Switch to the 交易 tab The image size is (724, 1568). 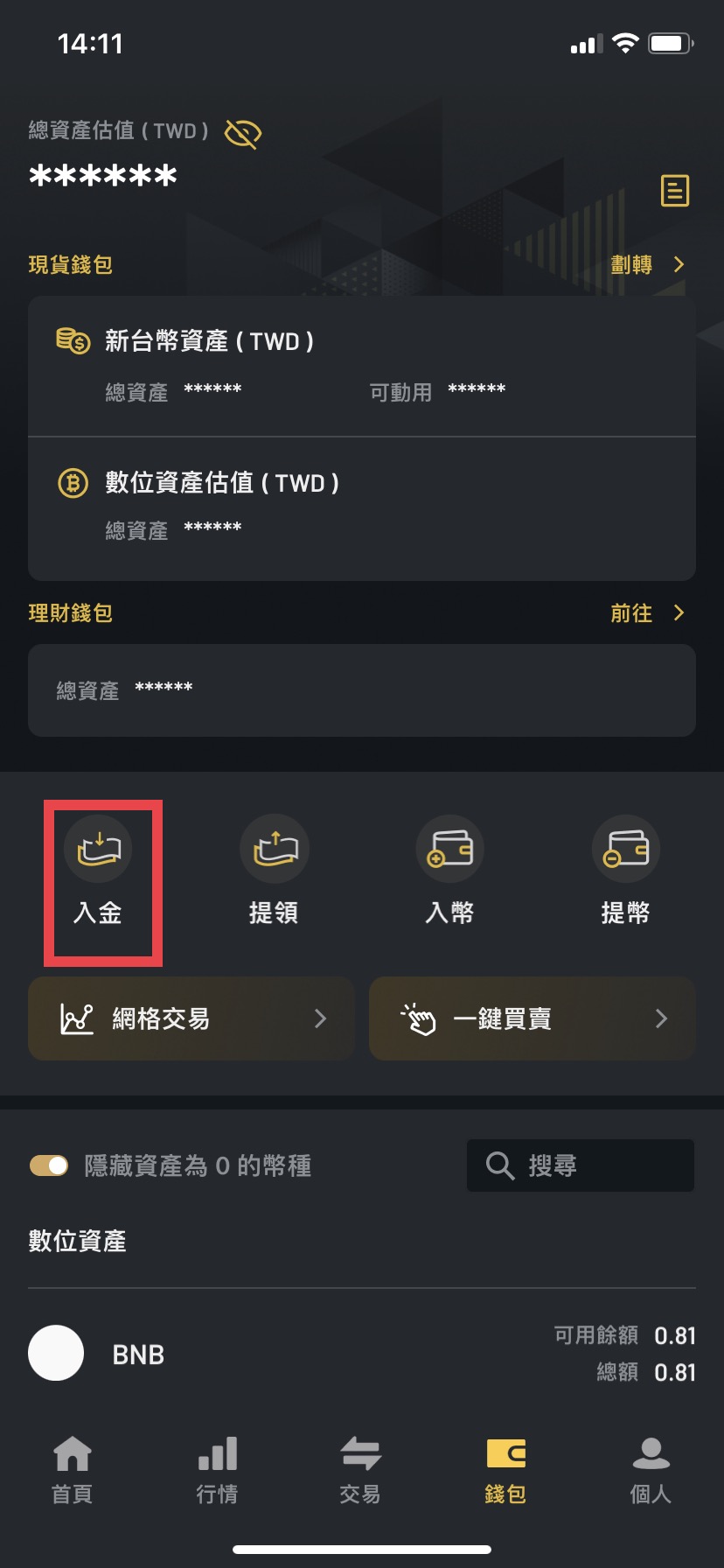click(360, 1470)
